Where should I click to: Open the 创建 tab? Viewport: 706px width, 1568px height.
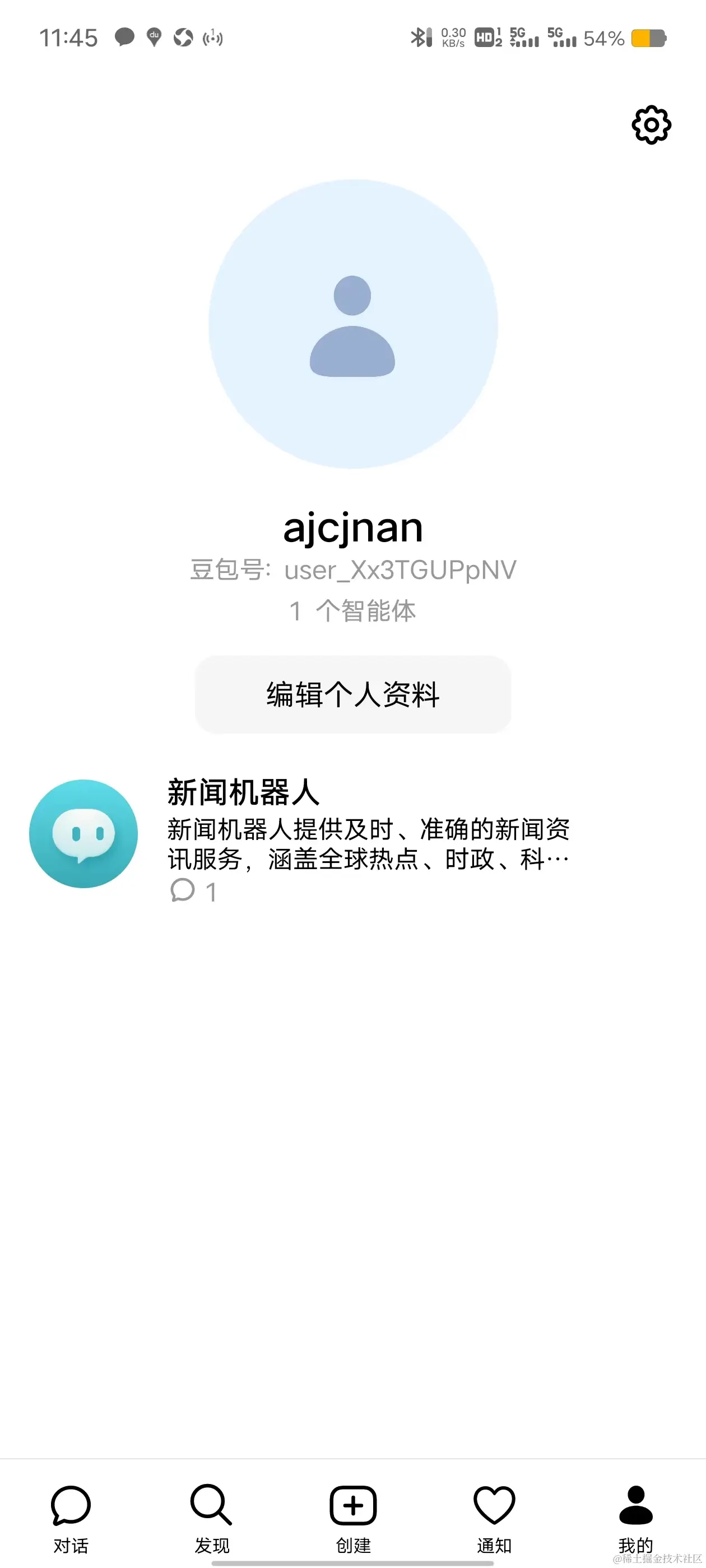(352, 1518)
